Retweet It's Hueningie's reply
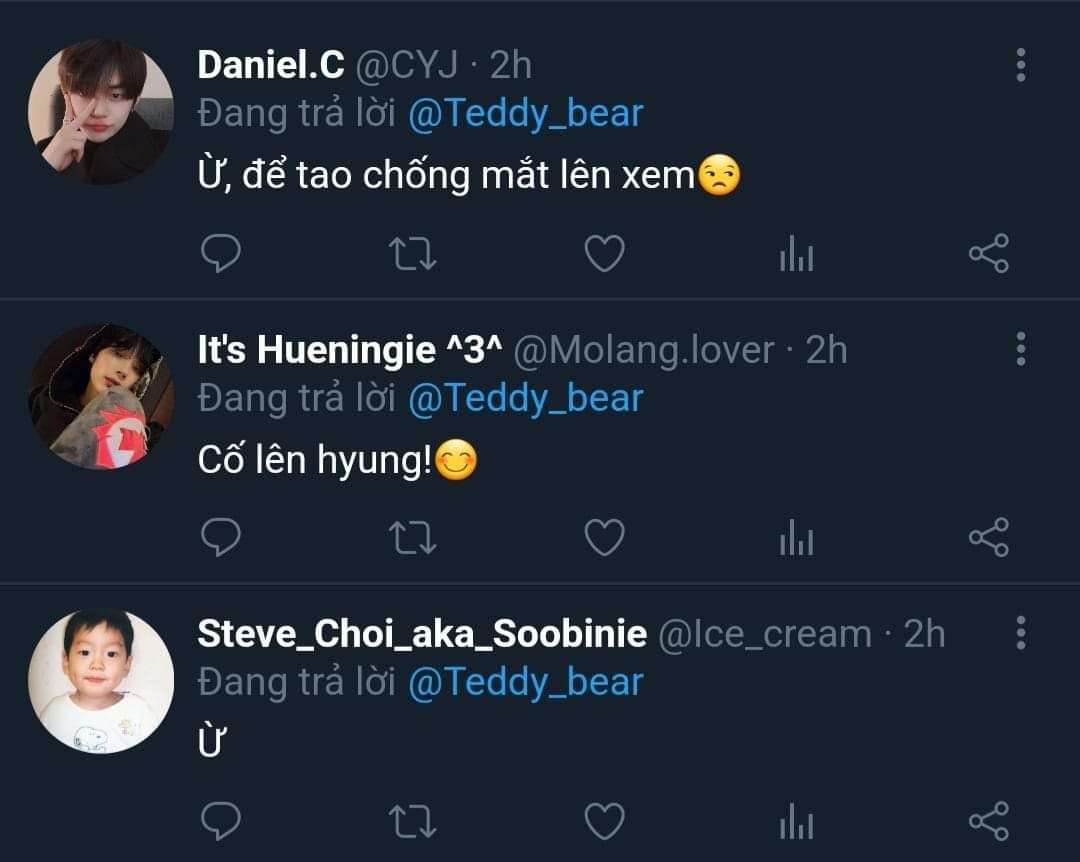 click(x=412, y=539)
